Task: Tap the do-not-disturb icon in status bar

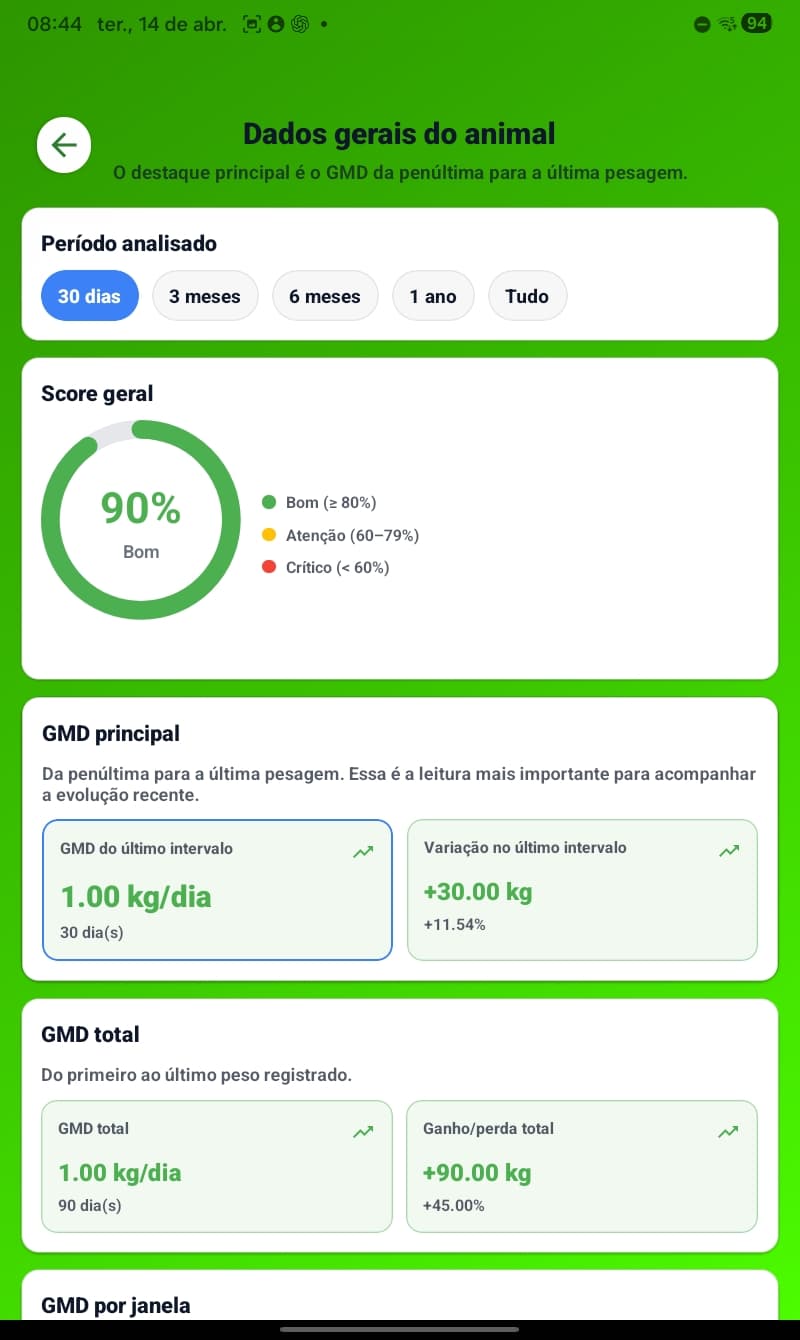Action: pyautogui.click(x=700, y=24)
